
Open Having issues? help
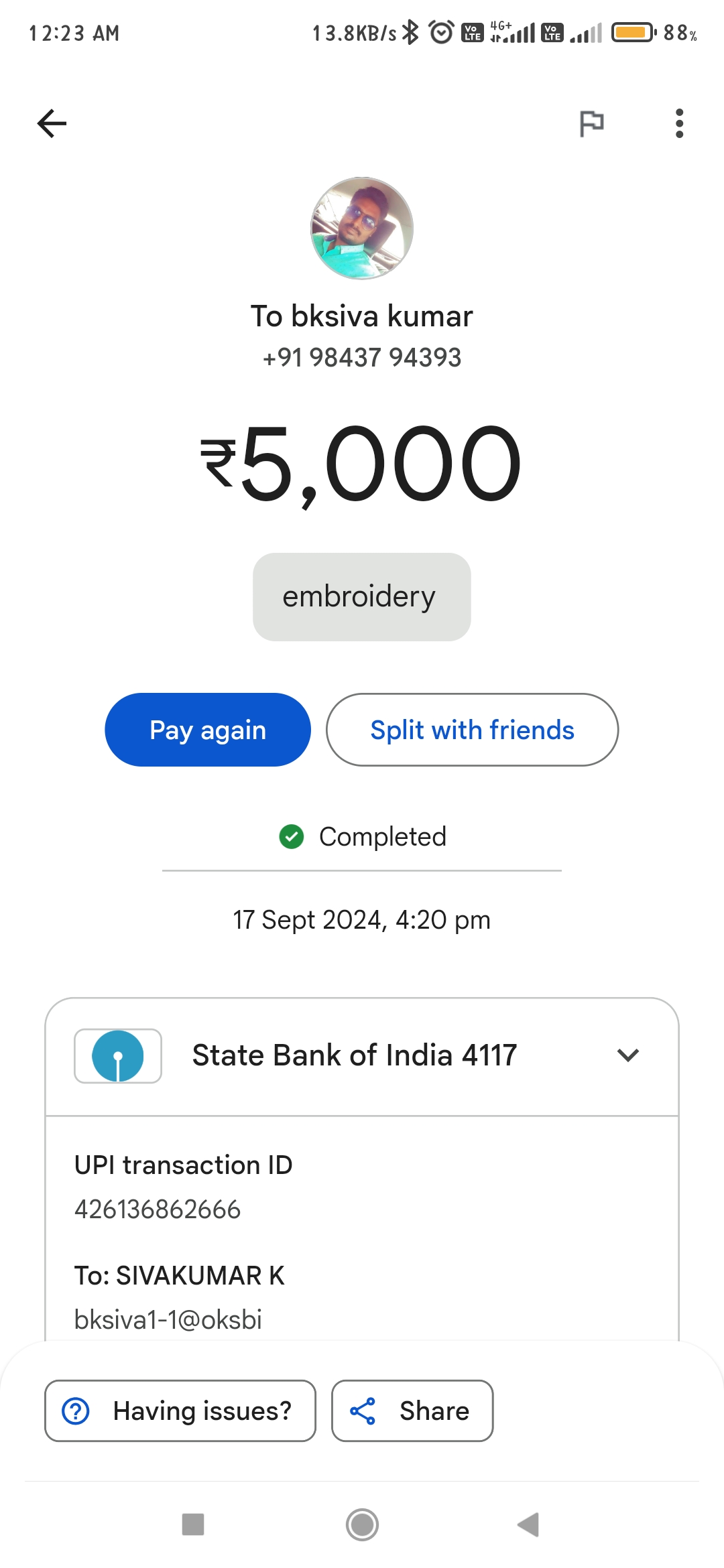(180, 1411)
